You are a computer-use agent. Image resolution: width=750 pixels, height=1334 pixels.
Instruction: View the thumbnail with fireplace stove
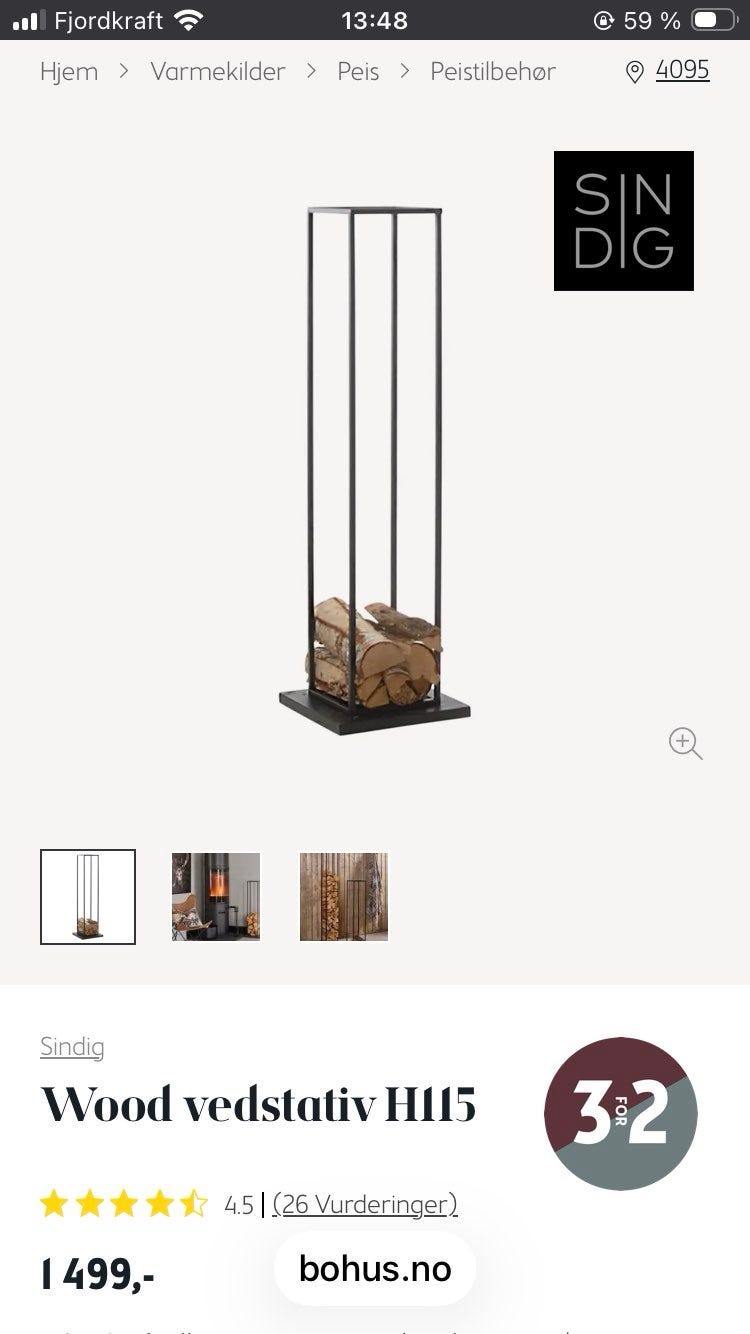click(x=216, y=897)
